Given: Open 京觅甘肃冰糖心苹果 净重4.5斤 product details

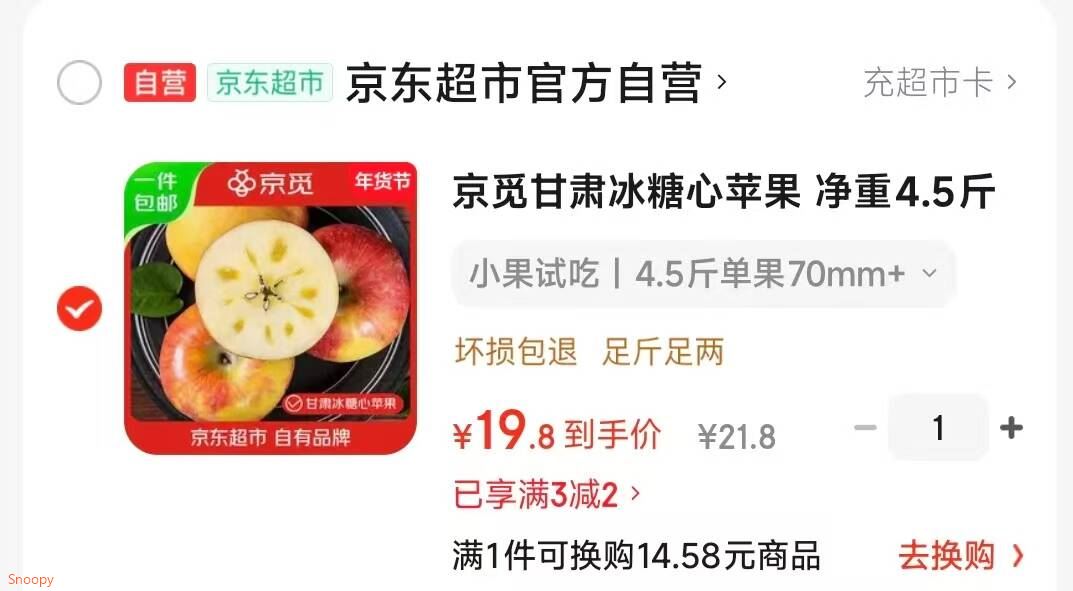Looking at the screenshot, I should [x=723, y=192].
